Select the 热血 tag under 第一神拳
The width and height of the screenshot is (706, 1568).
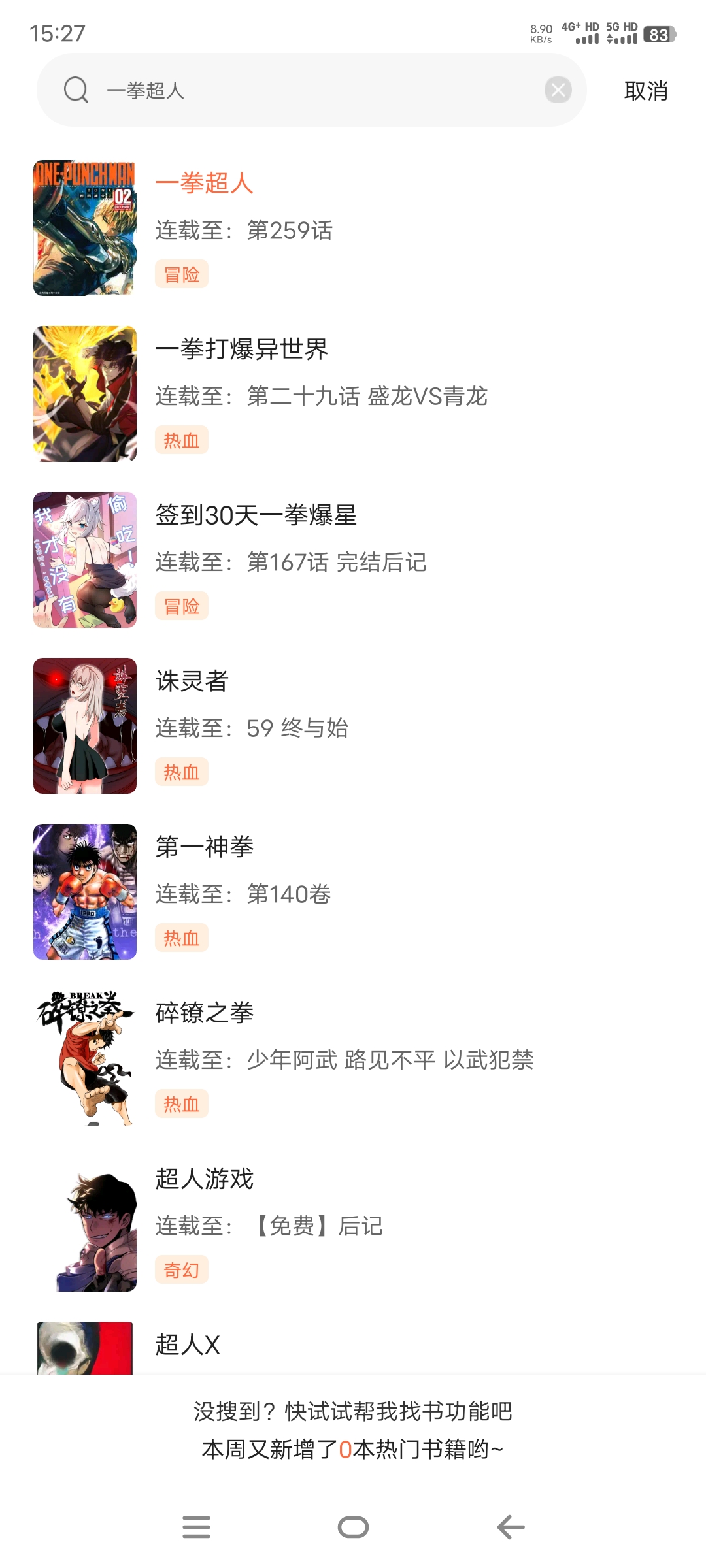pyautogui.click(x=182, y=937)
